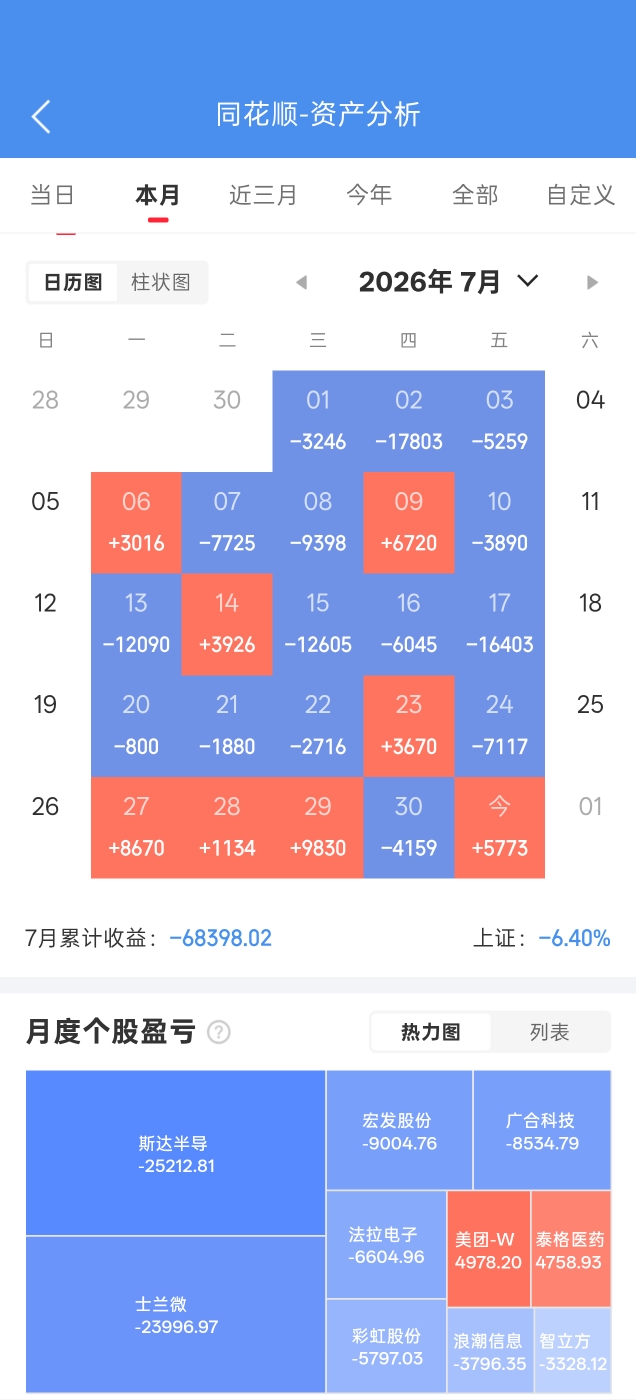
Task: Tap the help icon beside 月度个股盈亏
Action: click(x=219, y=1033)
